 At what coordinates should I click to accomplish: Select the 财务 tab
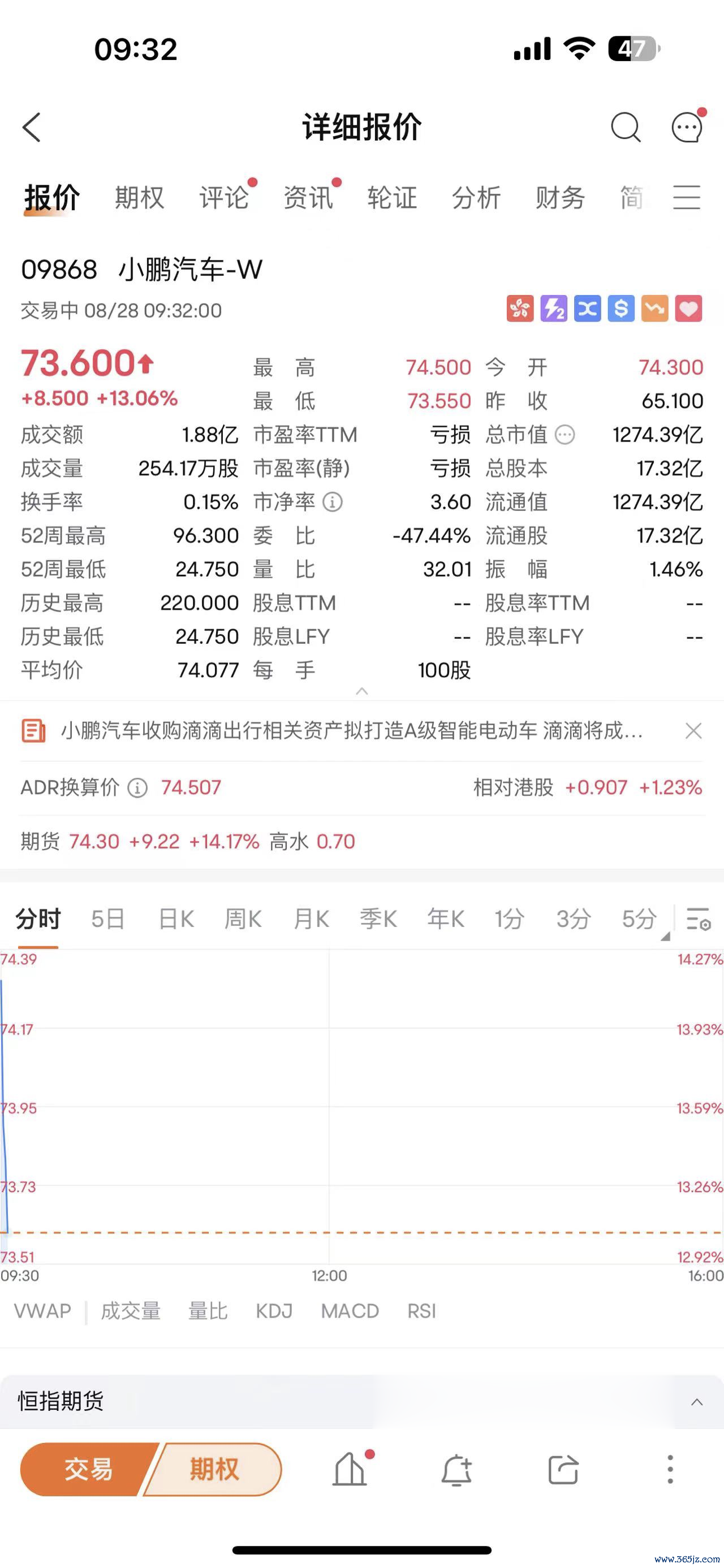pos(560,198)
